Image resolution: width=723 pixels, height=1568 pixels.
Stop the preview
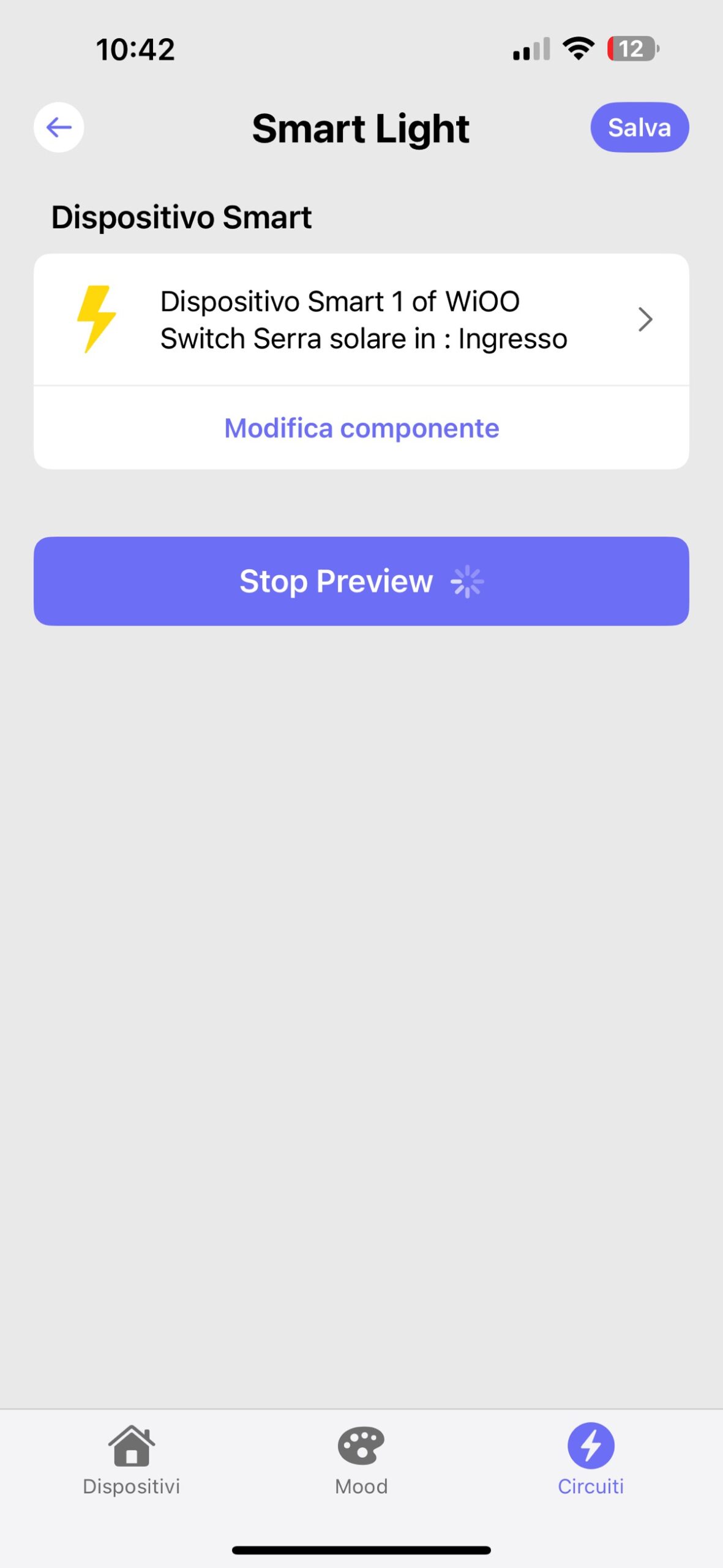(361, 581)
